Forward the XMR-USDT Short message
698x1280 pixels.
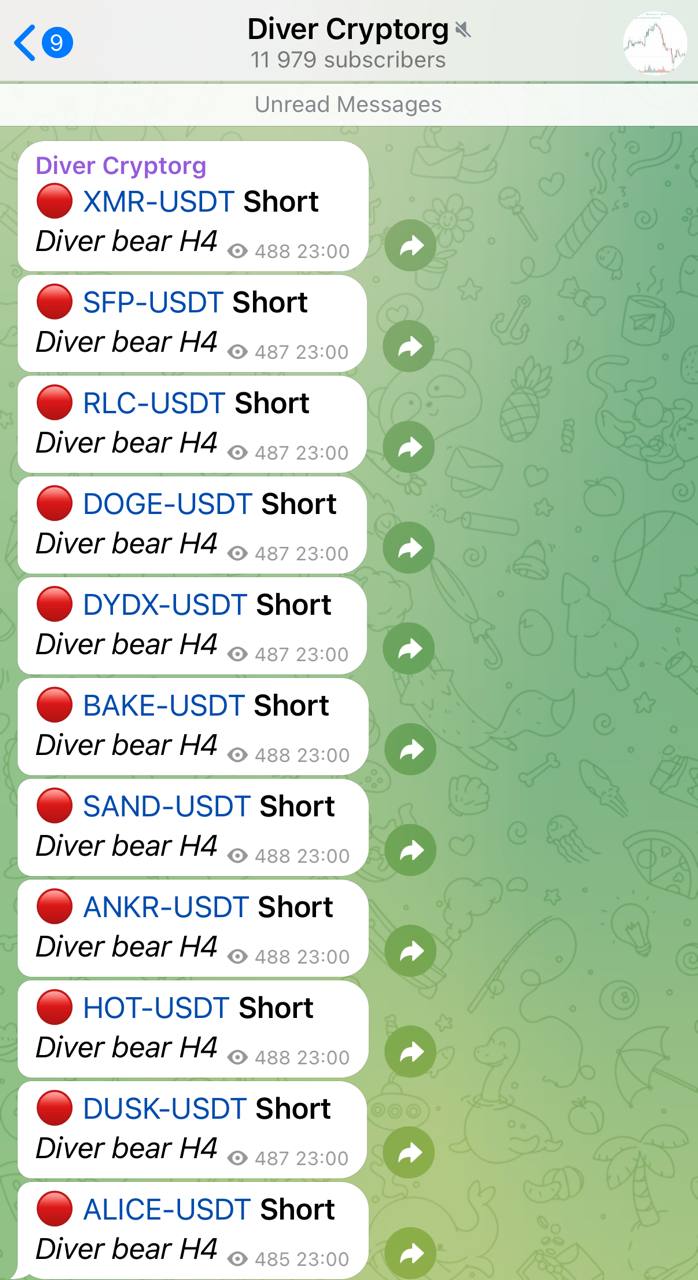pyautogui.click(x=410, y=246)
